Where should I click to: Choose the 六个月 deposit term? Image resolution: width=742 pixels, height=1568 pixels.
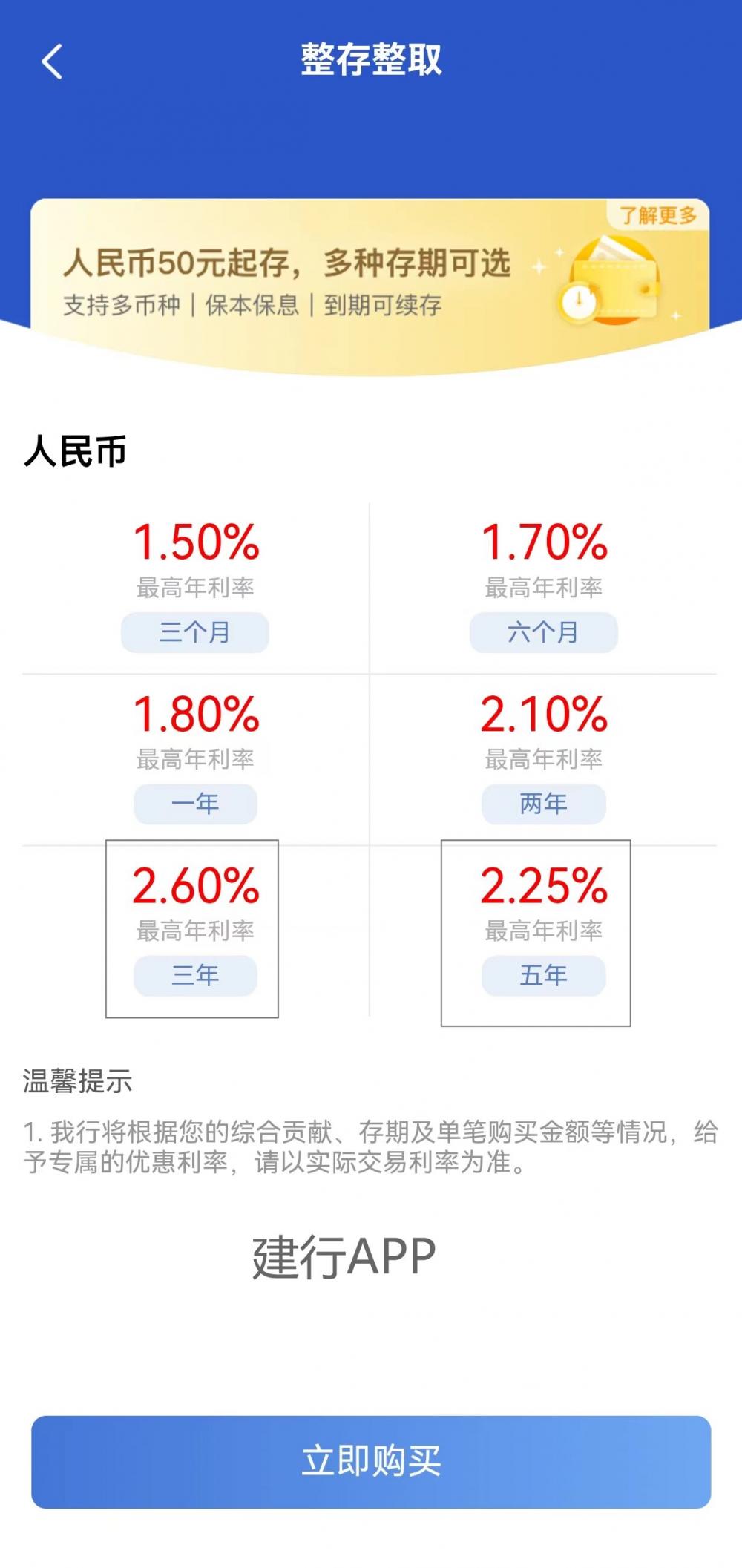pyautogui.click(x=543, y=632)
